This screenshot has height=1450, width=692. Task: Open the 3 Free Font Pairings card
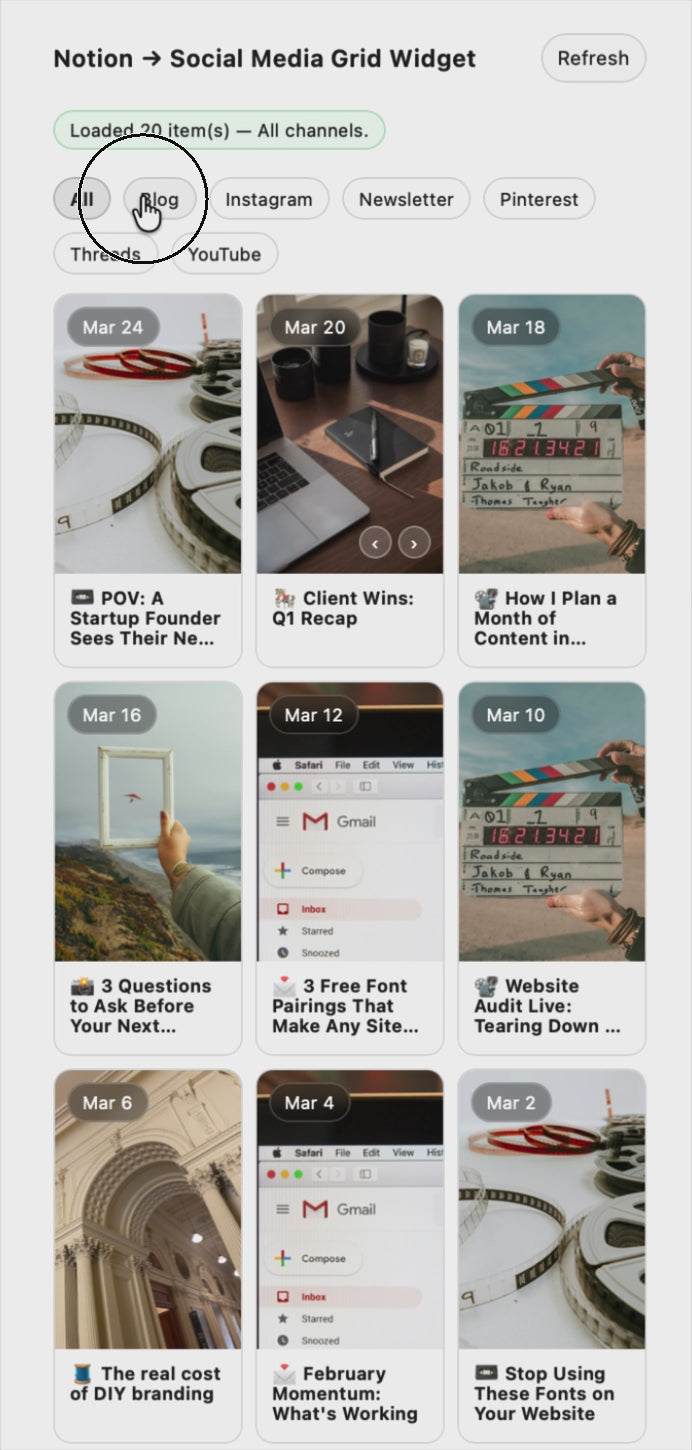tap(349, 868)
